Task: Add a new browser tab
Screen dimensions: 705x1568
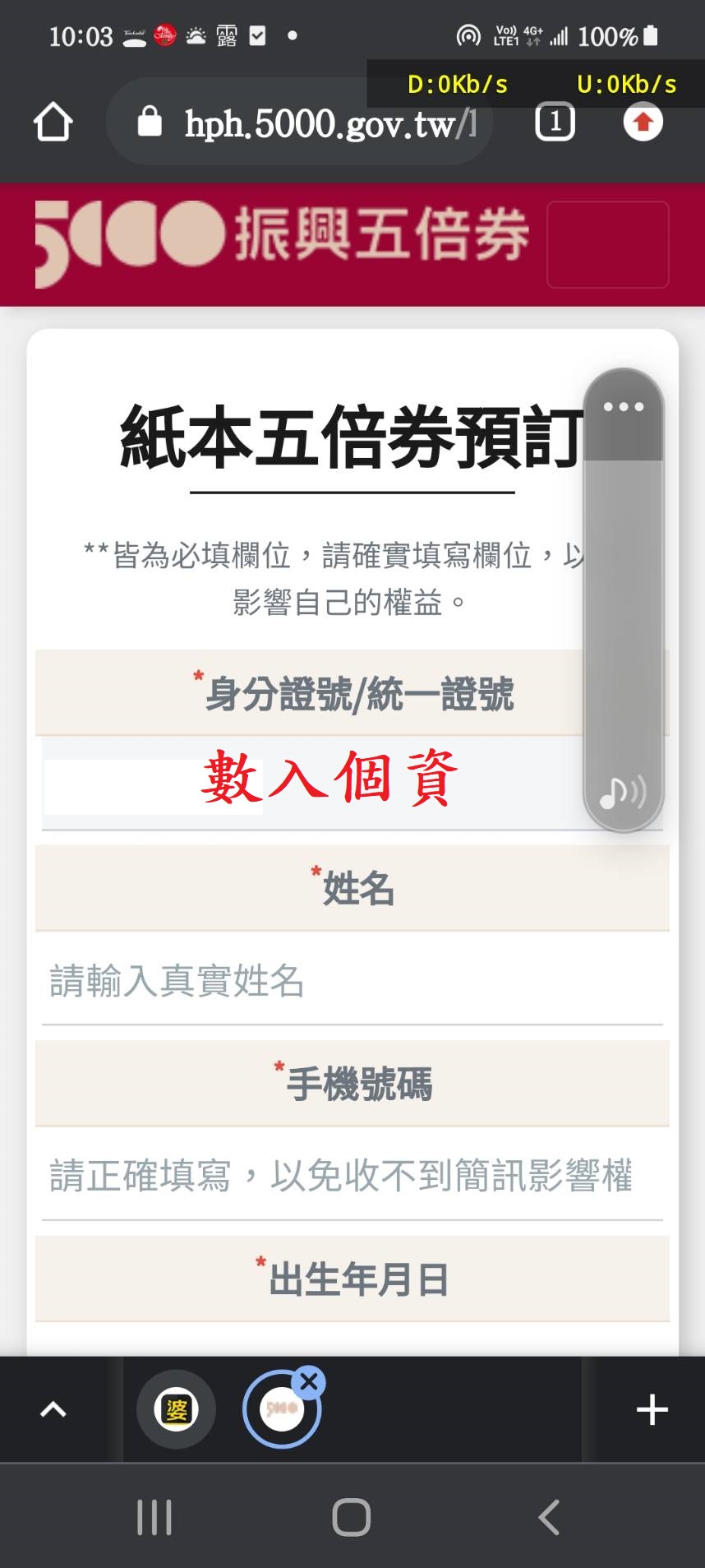Action: point(652,1409)
